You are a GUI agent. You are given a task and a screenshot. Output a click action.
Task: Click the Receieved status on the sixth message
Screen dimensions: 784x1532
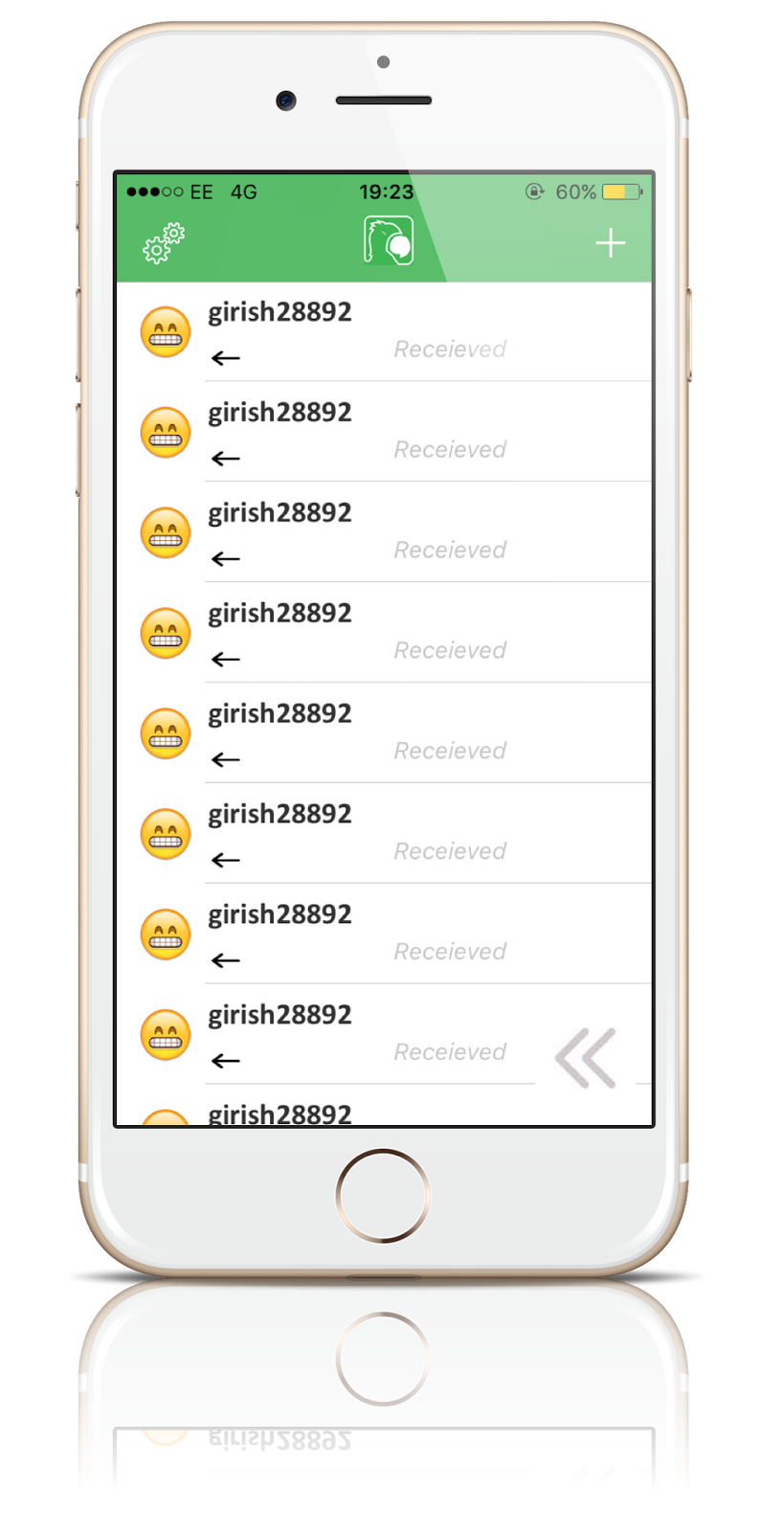(x=450, y=850)
